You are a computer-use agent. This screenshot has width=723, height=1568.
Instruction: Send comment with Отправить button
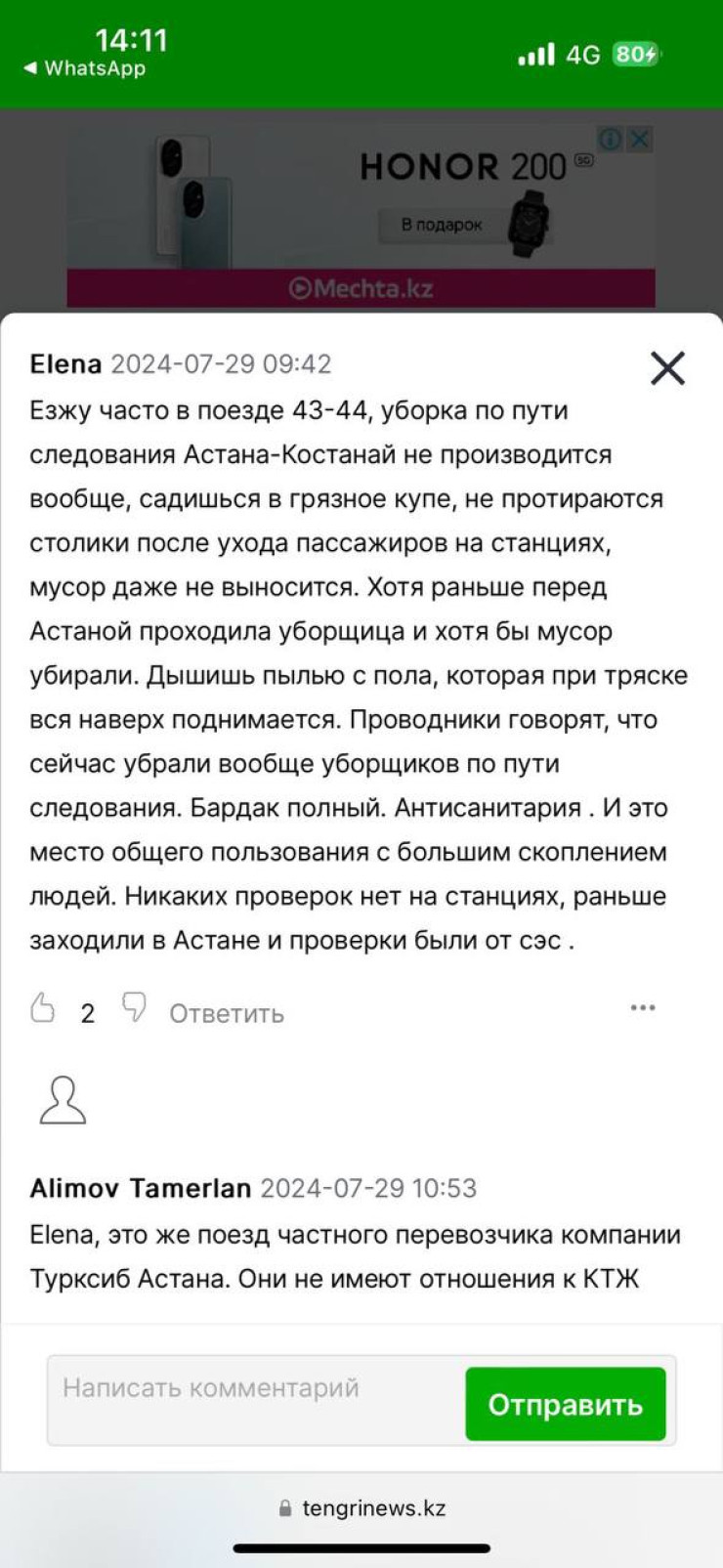pos(565,1404)
